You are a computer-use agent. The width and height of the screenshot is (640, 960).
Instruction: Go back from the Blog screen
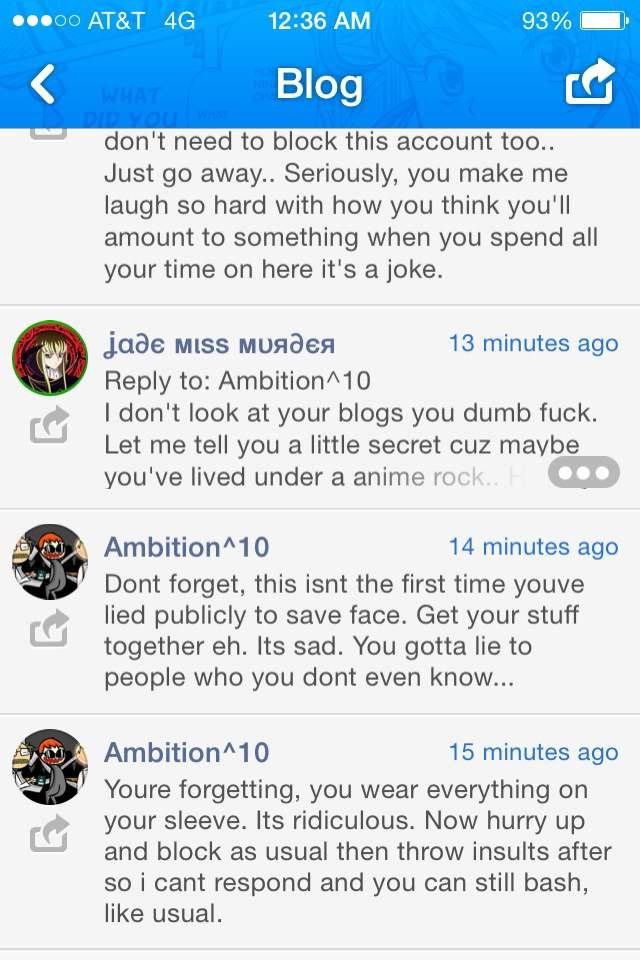(x=43, y=85)
